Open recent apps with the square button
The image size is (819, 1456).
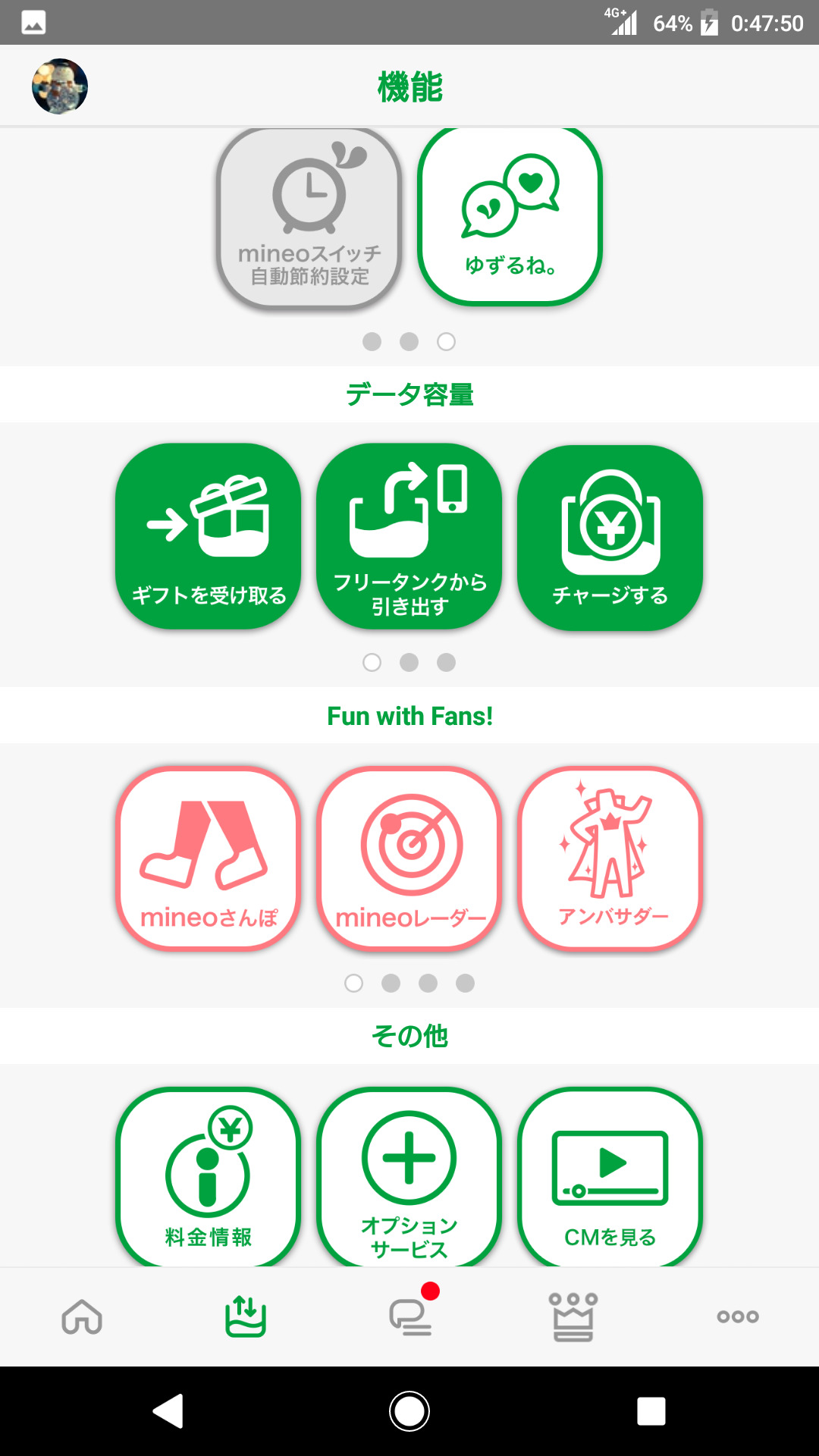[651, 1411]
